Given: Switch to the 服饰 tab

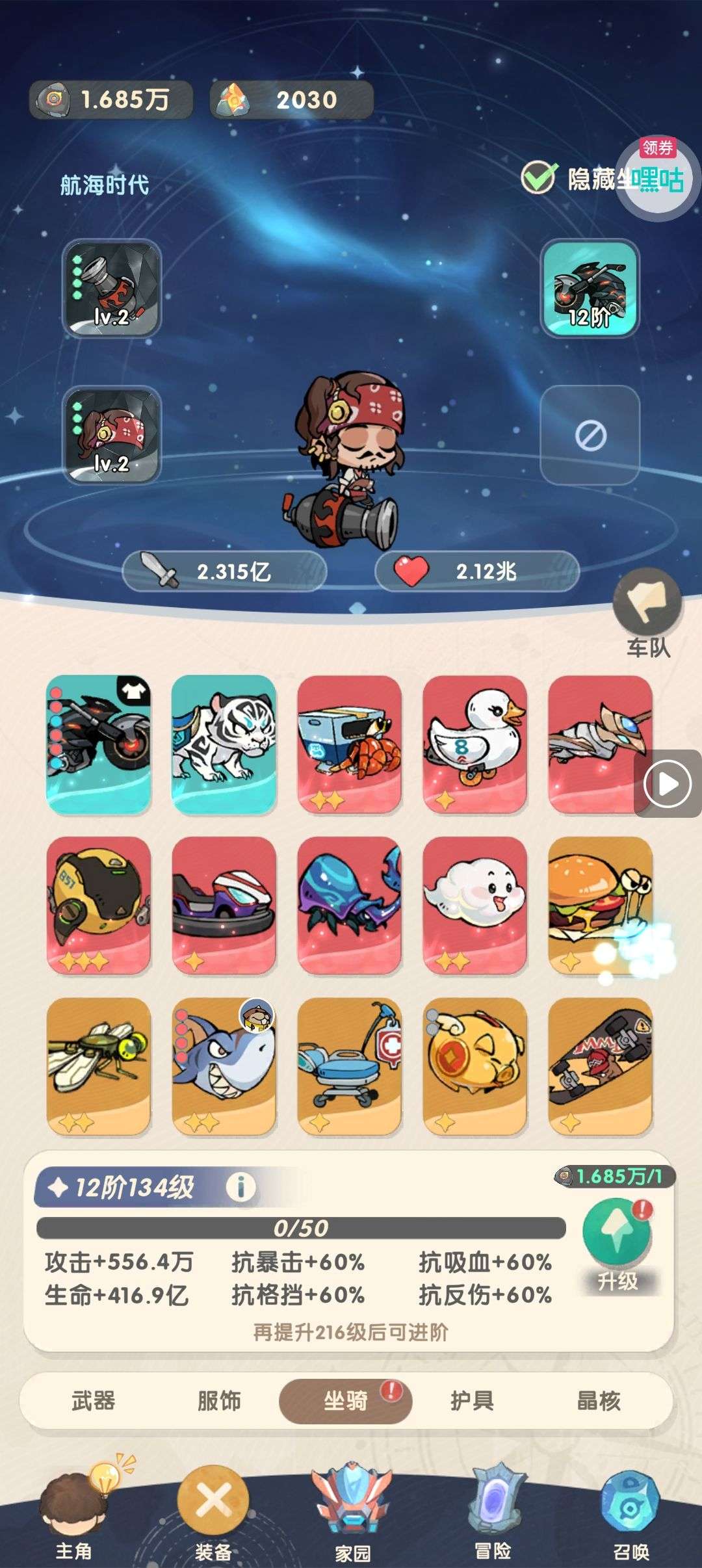Looking at the screenshot, I should 219,1400.
